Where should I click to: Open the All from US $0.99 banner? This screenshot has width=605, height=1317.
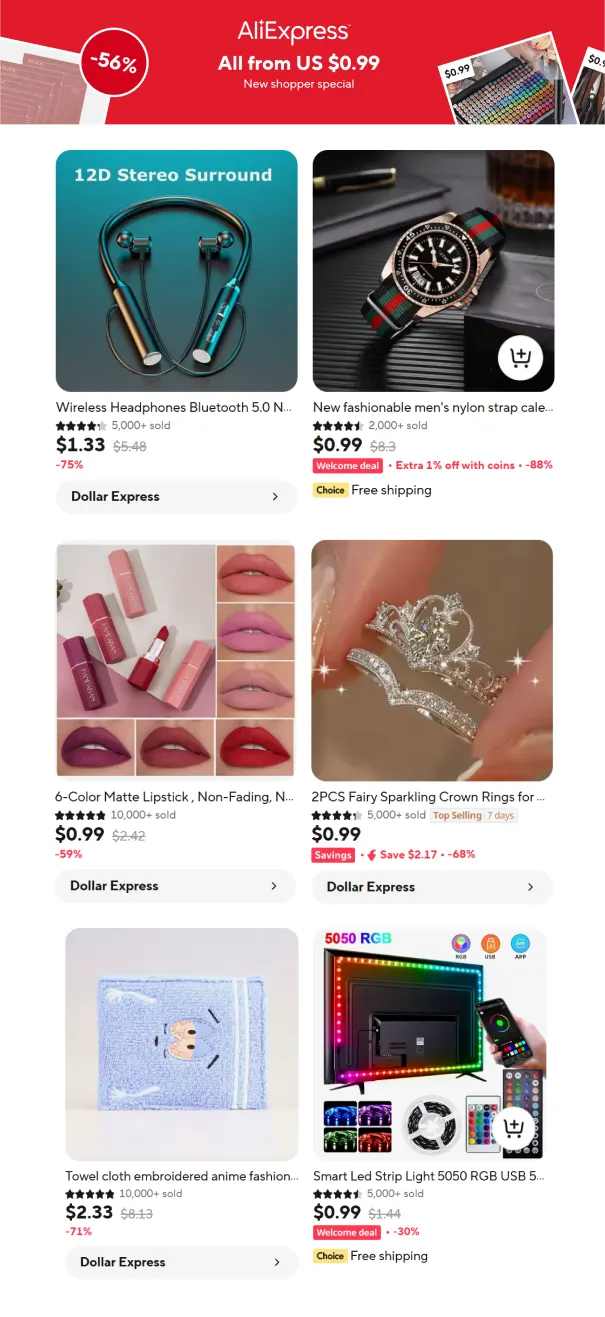click(x=302, y=62)
